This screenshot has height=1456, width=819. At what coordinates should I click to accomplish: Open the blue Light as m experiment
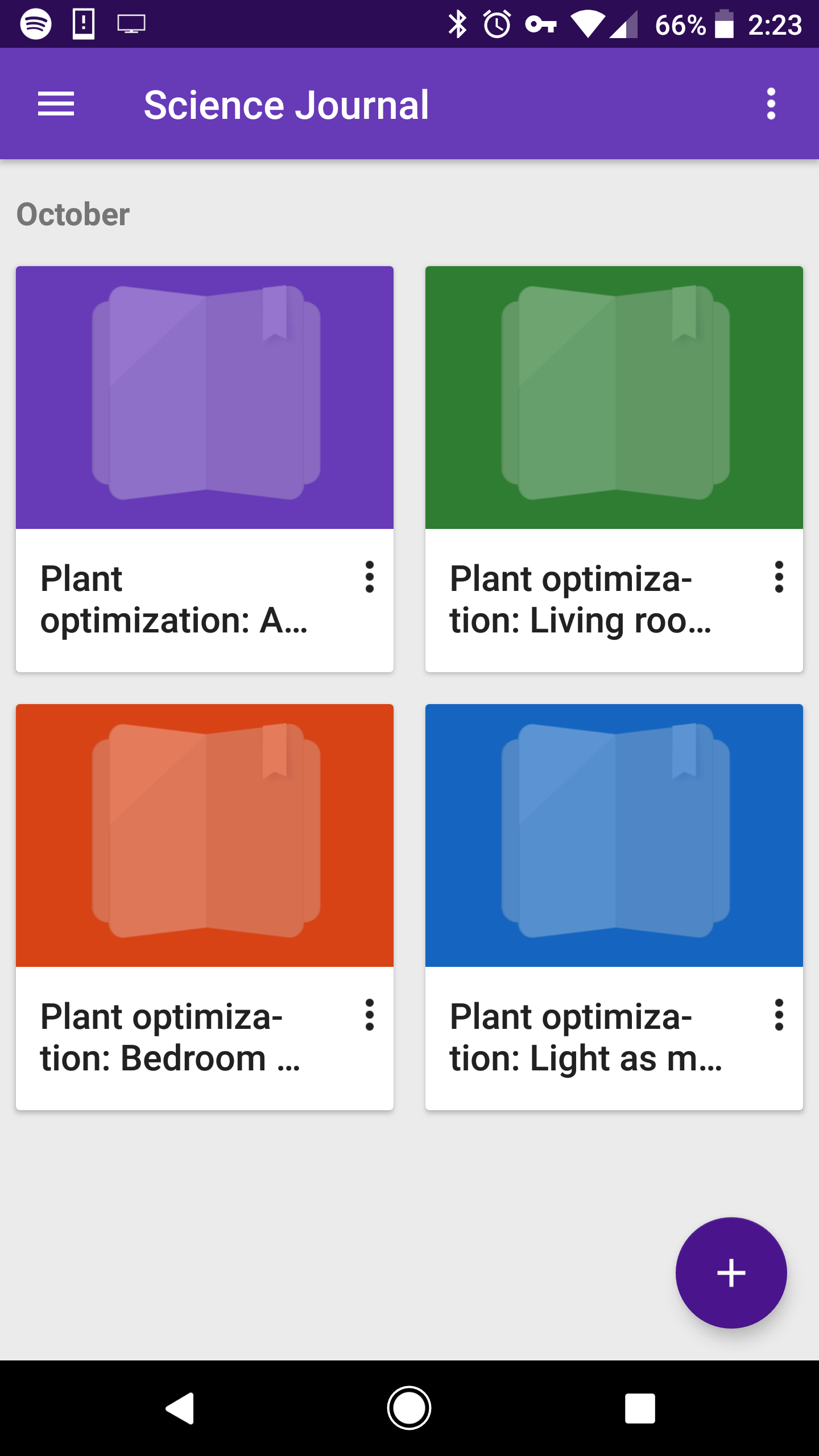tap(614, 836)
